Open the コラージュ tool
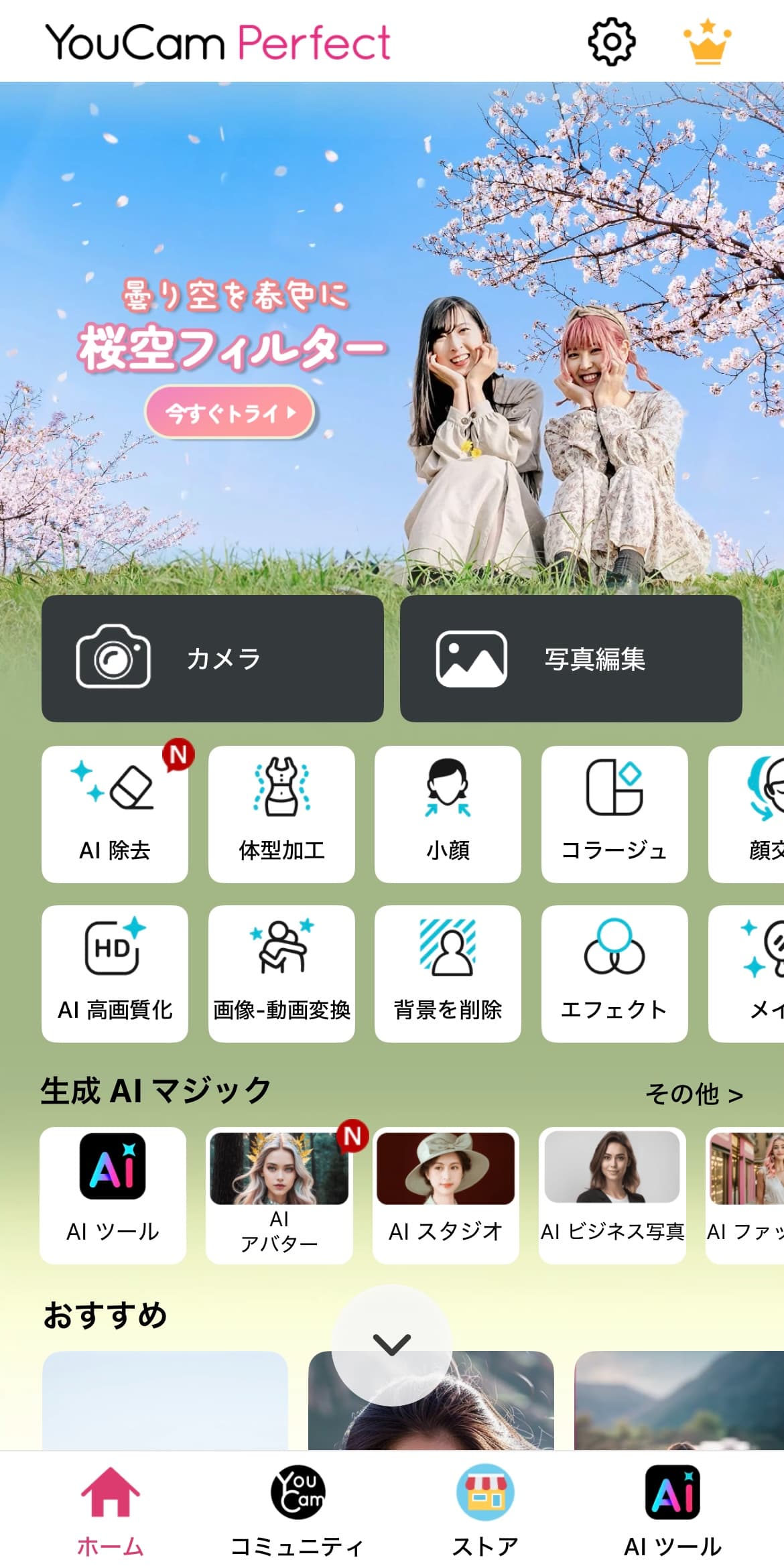Viewport: 784px width, 1568px height. pos(614,813)
